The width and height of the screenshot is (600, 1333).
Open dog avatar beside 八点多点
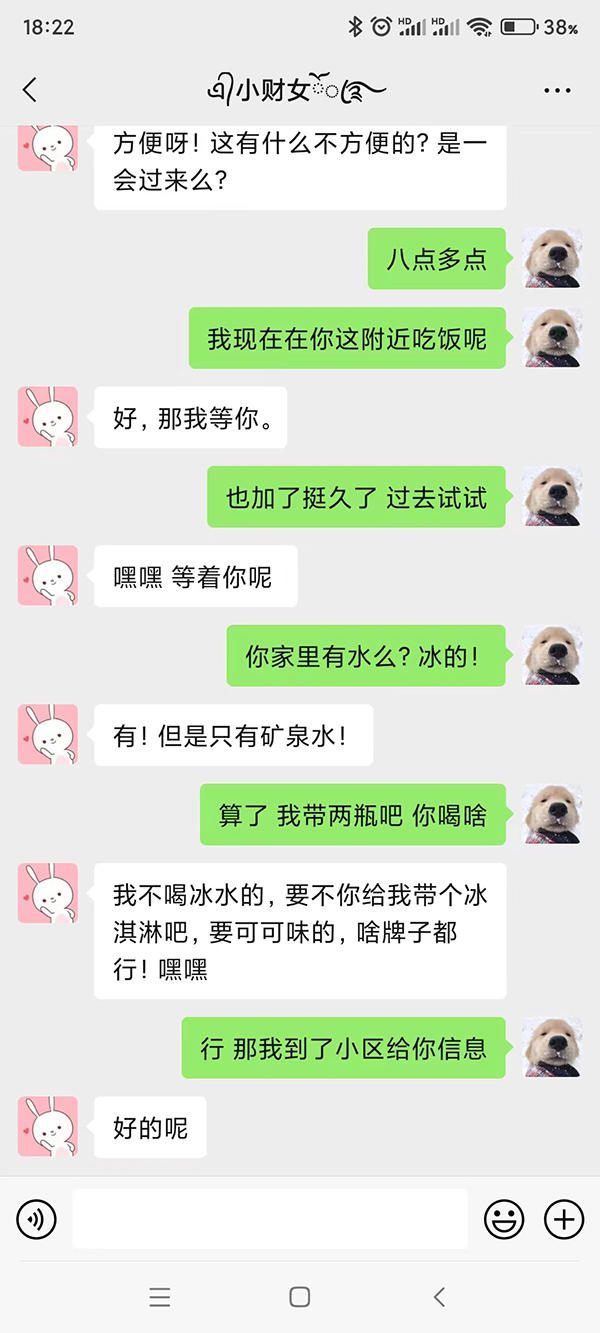[554, 258]
